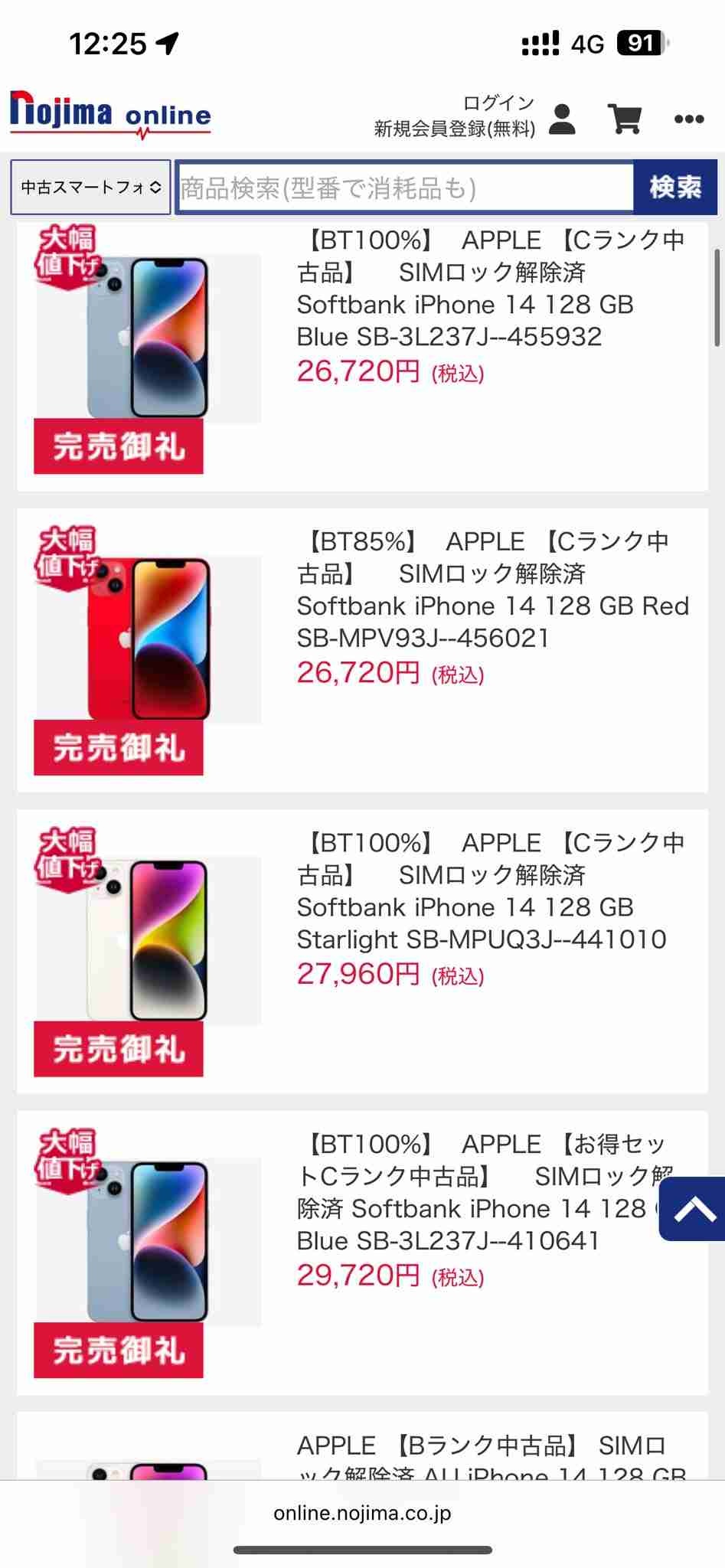This screenshot has height=1568, width=725.
Task: Tap the ログイン login link
Action: 498,103
